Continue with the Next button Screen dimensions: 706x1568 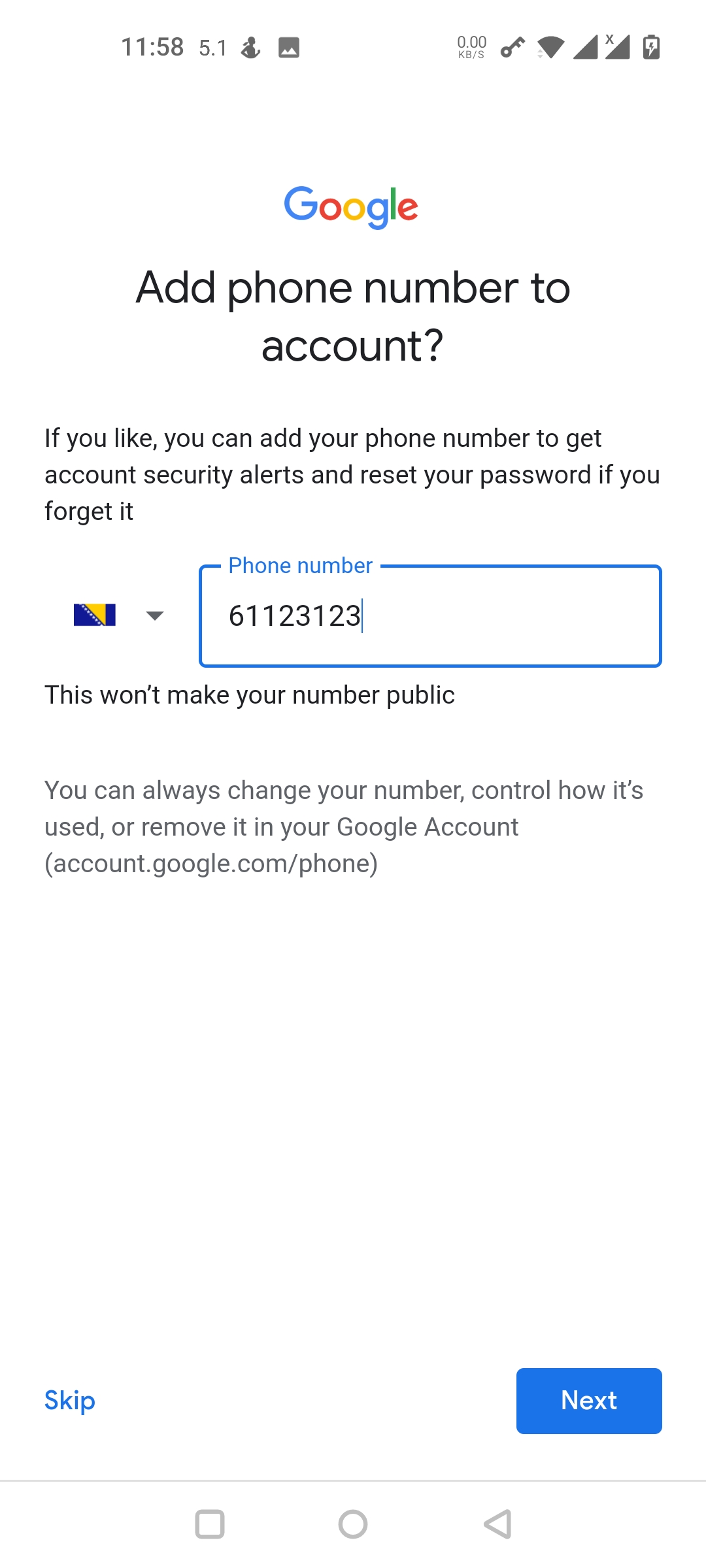pos(589,1401)
